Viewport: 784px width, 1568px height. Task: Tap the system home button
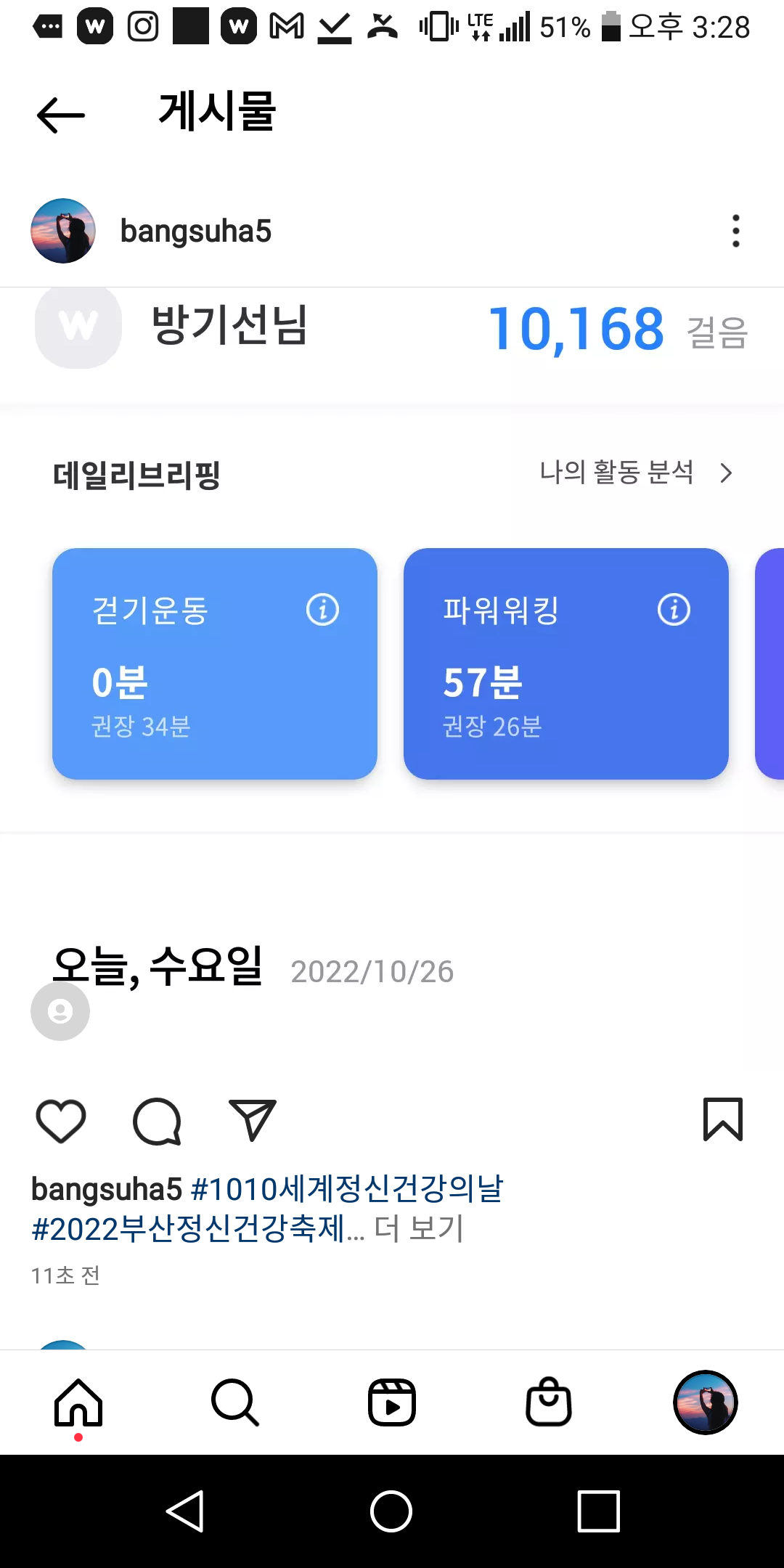point(391,1511)
